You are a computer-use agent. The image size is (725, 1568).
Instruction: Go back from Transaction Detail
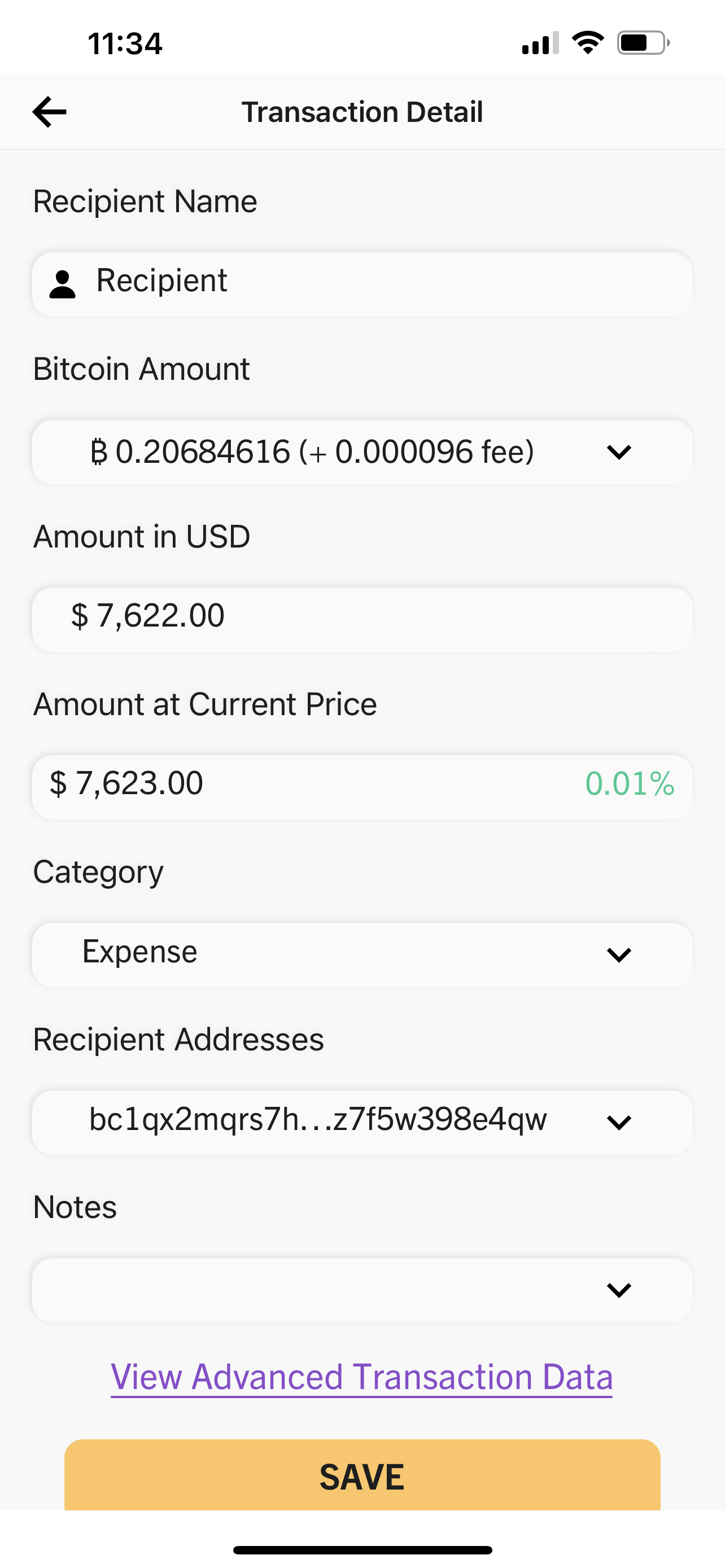click(x=49, y=112)
